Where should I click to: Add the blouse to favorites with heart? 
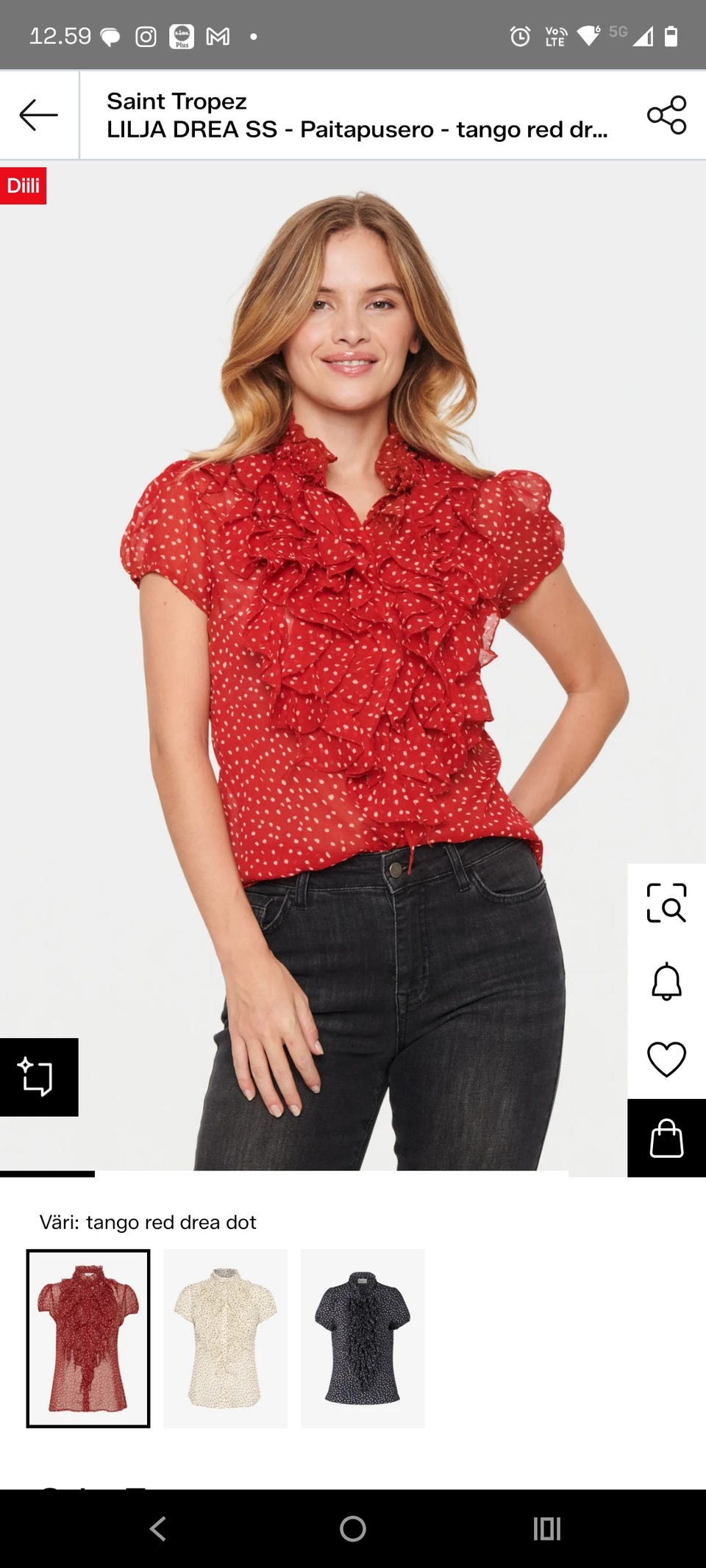pos(666,1059)
